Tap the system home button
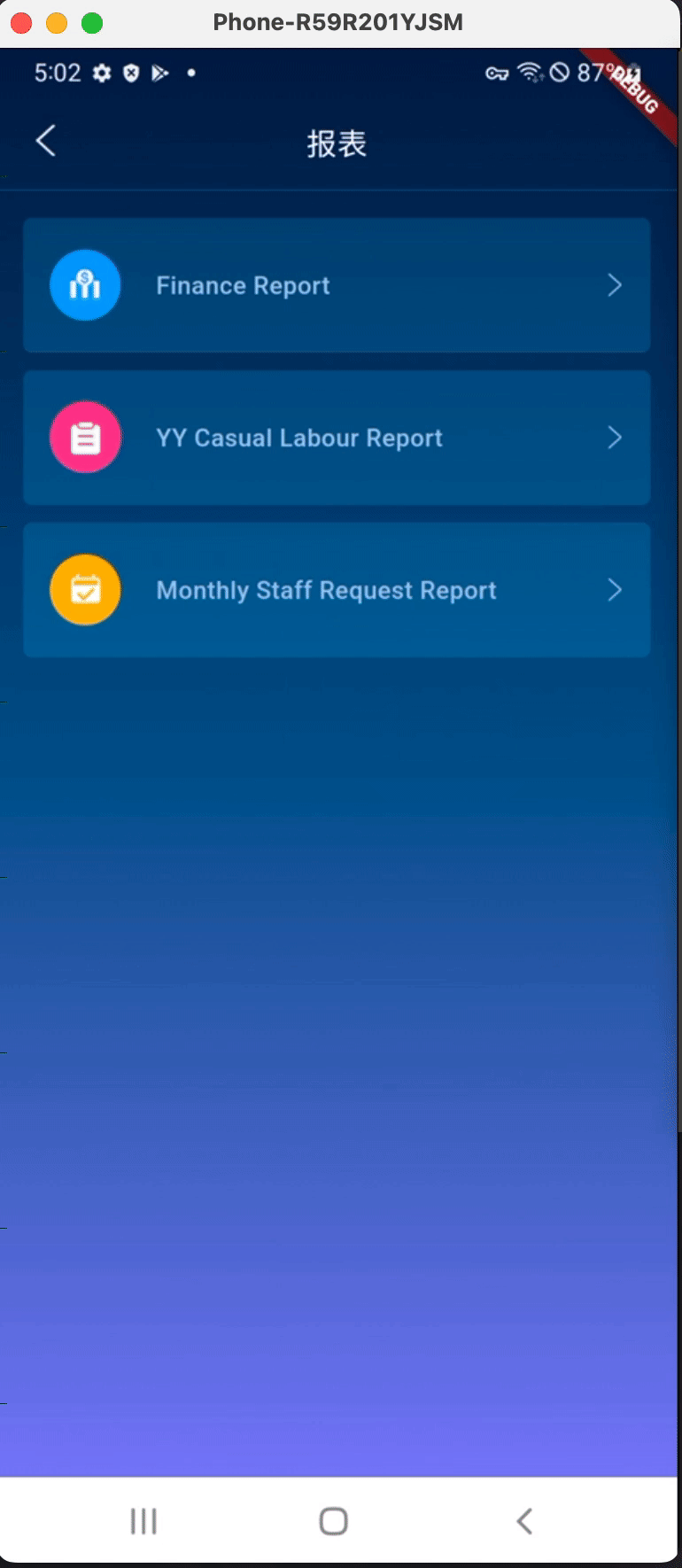Viewport: 682px width, 1568px height. click(333, 1521)
